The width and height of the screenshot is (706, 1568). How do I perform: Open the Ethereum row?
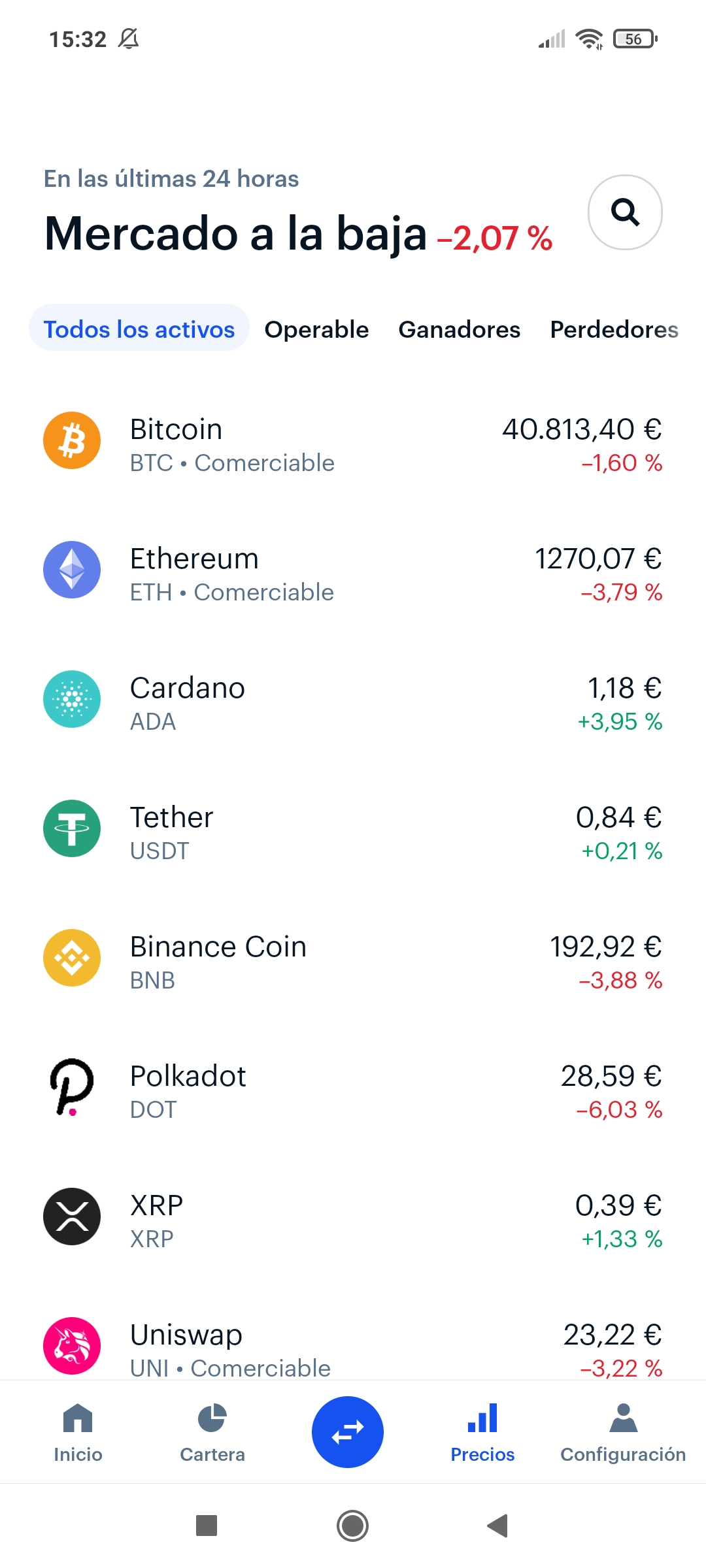click(x=353, y=574)
